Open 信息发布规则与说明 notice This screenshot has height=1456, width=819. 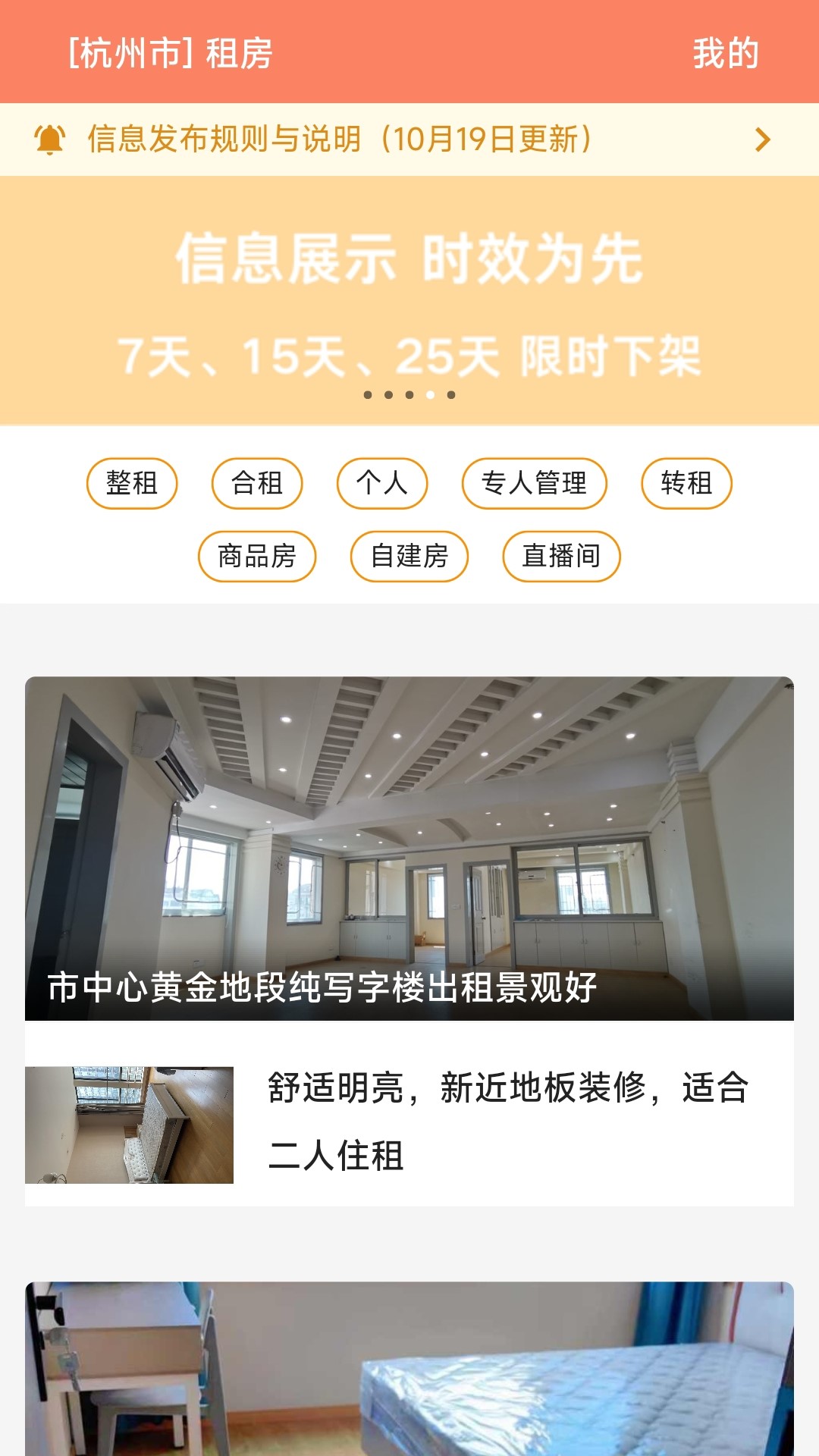(x=409, y=140)
